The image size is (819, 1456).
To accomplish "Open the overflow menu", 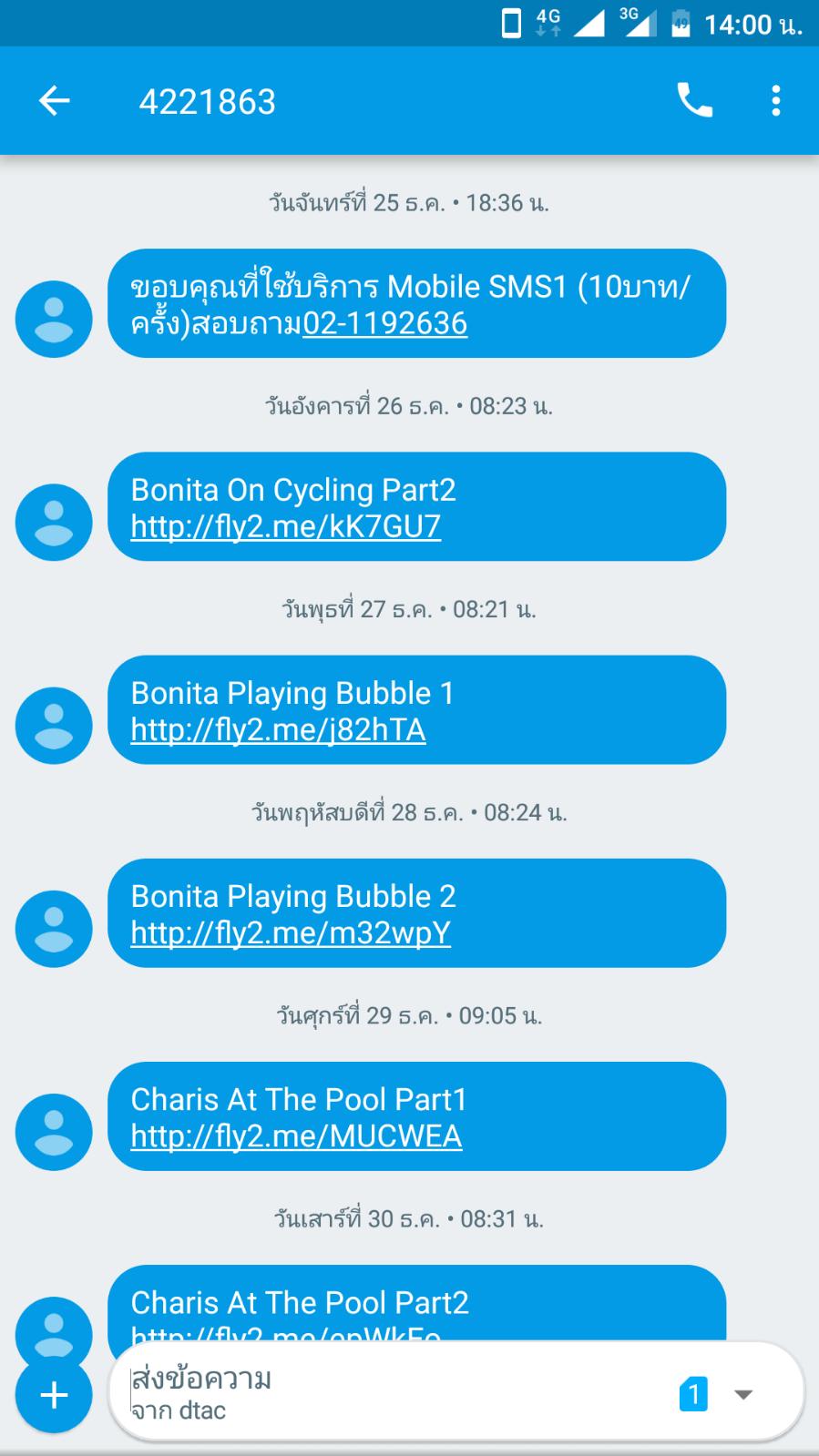I will (x=775, y=100).
